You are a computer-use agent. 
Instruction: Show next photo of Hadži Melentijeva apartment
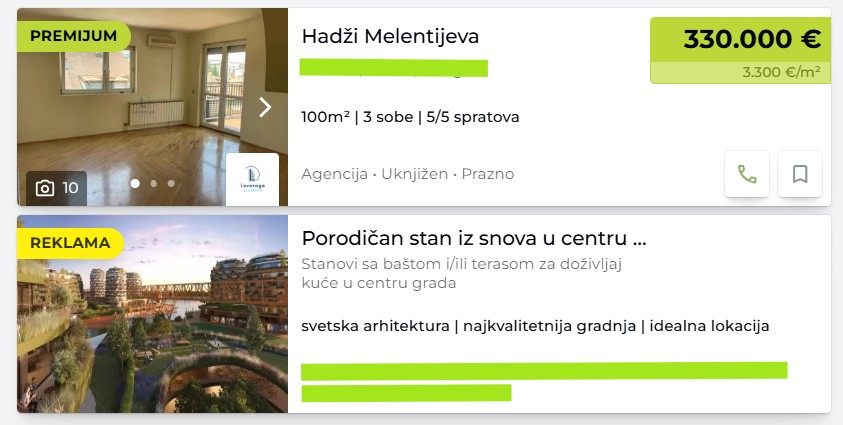click(265, 107)
